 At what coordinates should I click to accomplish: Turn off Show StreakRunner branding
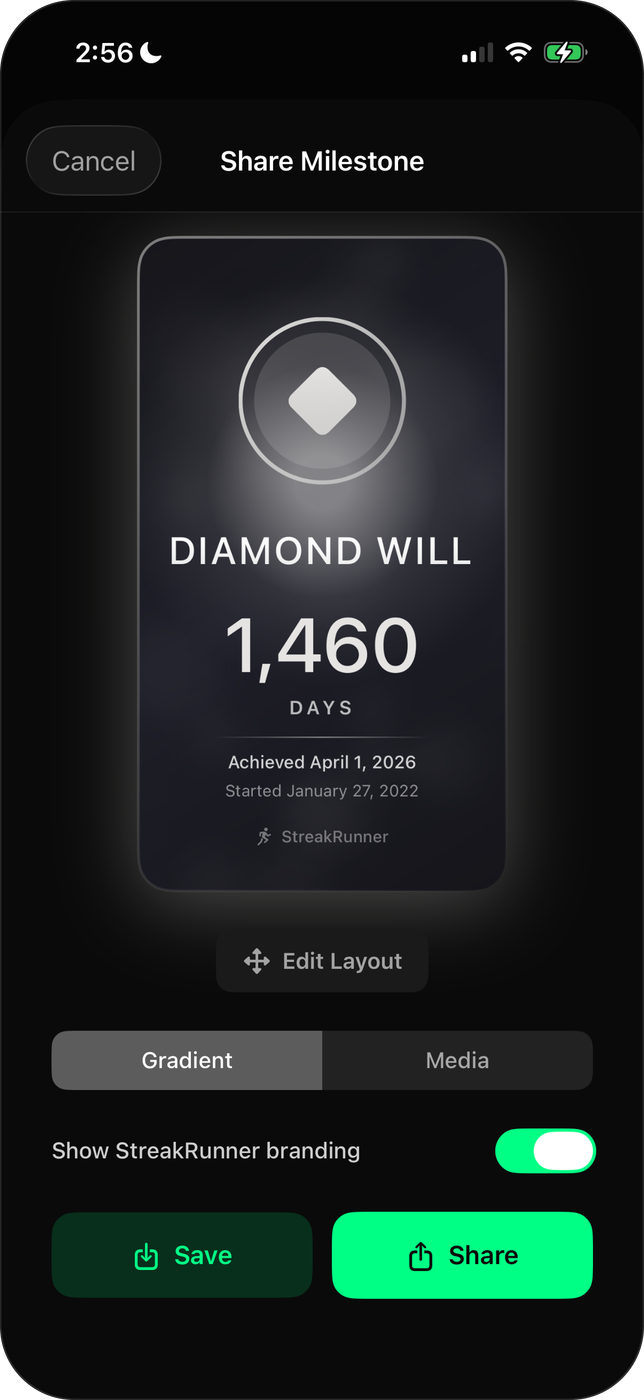click(545, 1151)
